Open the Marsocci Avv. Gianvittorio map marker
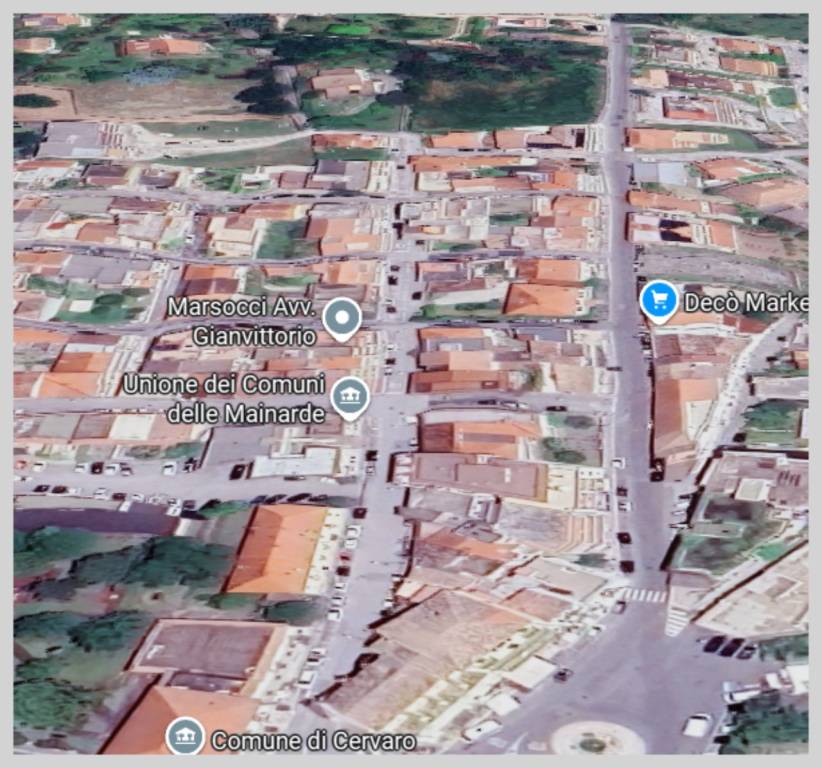This screenshot has height=768, width=822. 343,319
